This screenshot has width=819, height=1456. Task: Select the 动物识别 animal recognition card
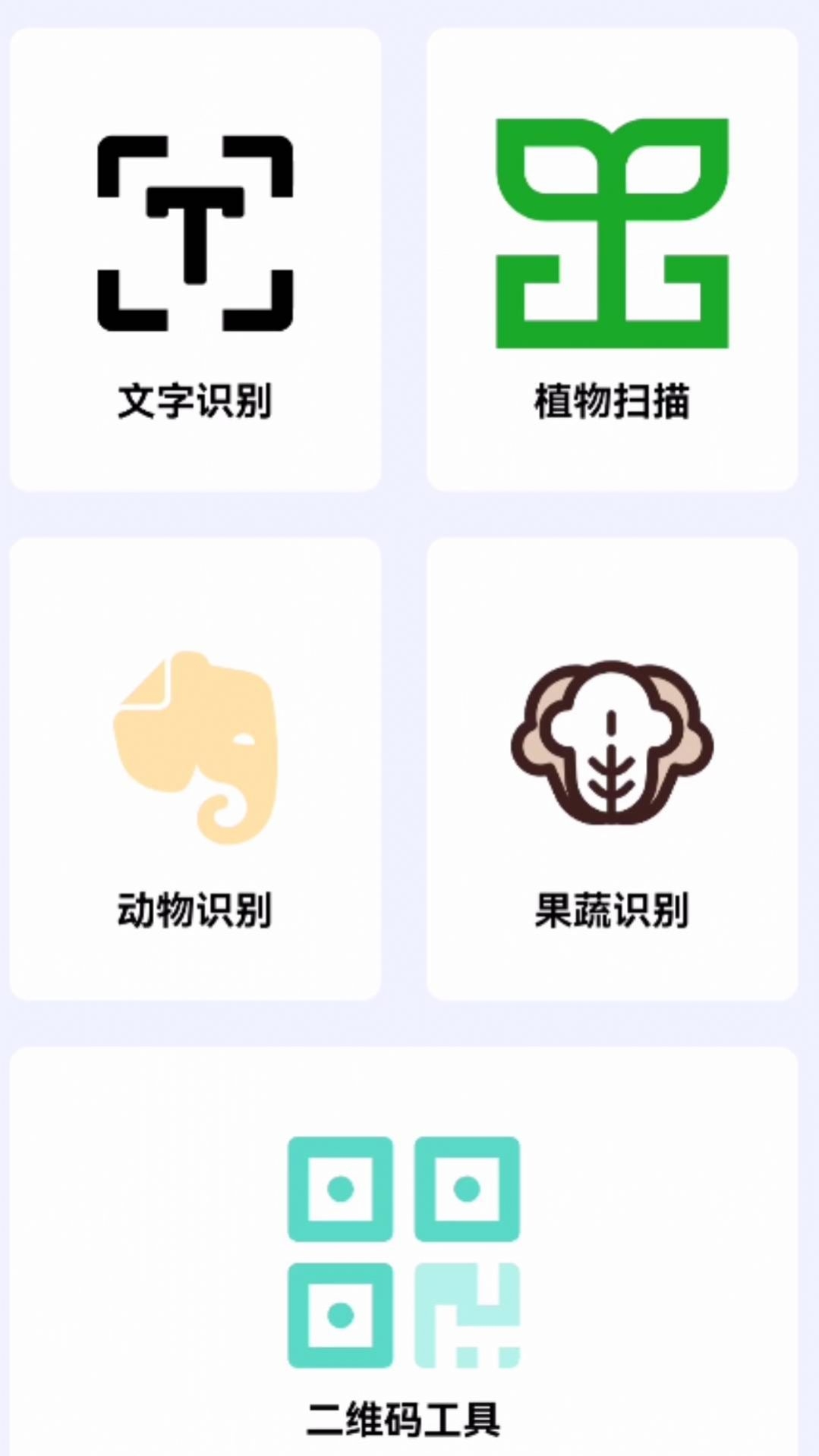click(195, 769)
